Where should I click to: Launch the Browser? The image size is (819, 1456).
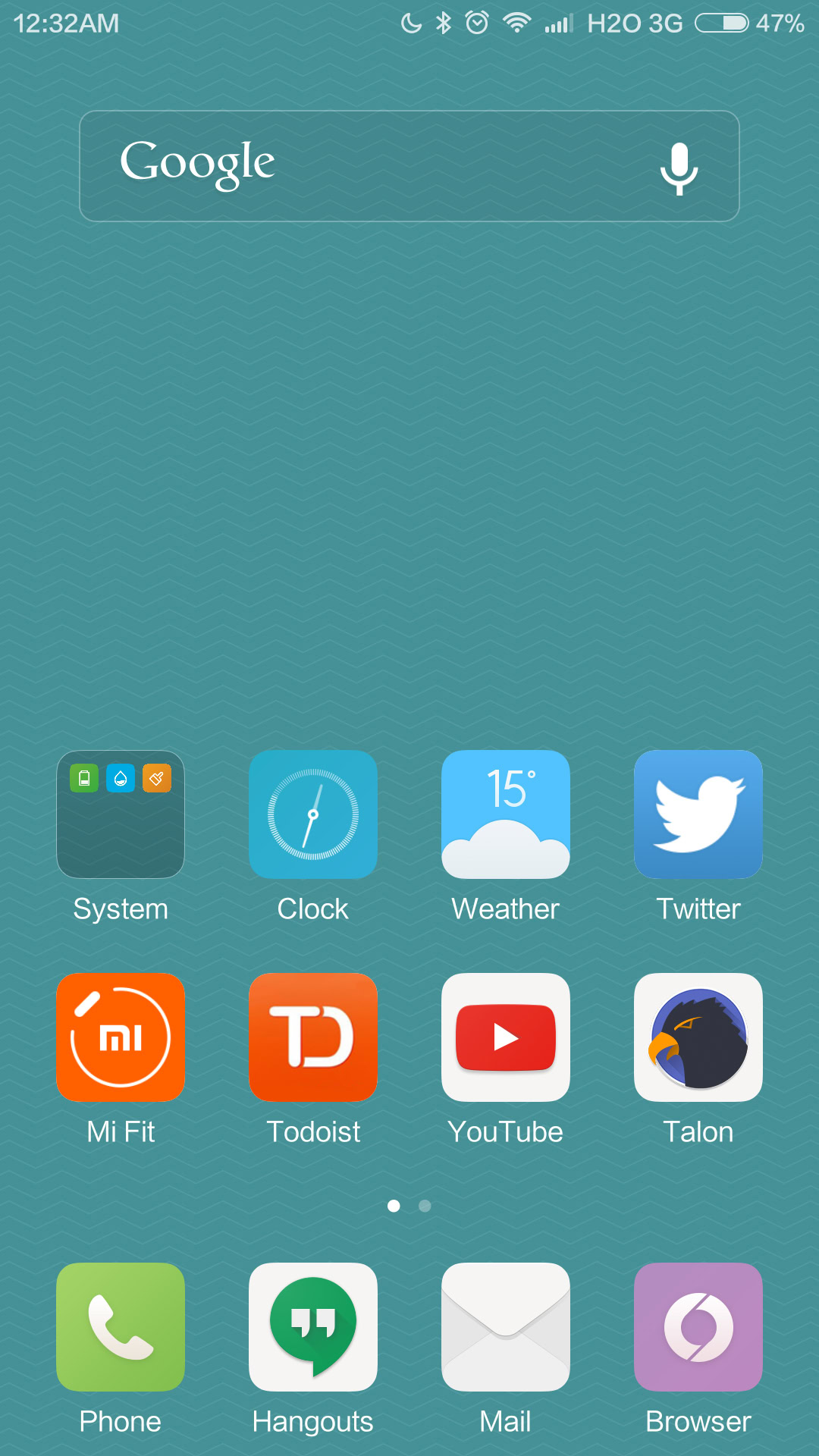(x=698, y=1327)
